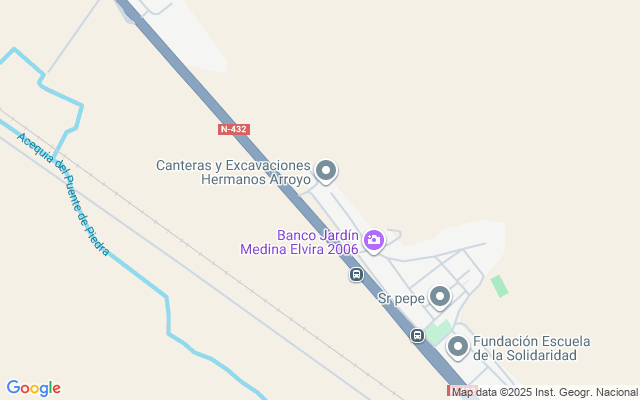
Task: Select the Canteras y Excavaciones Hermanos Arroyo marker
Action: [326, 170]
